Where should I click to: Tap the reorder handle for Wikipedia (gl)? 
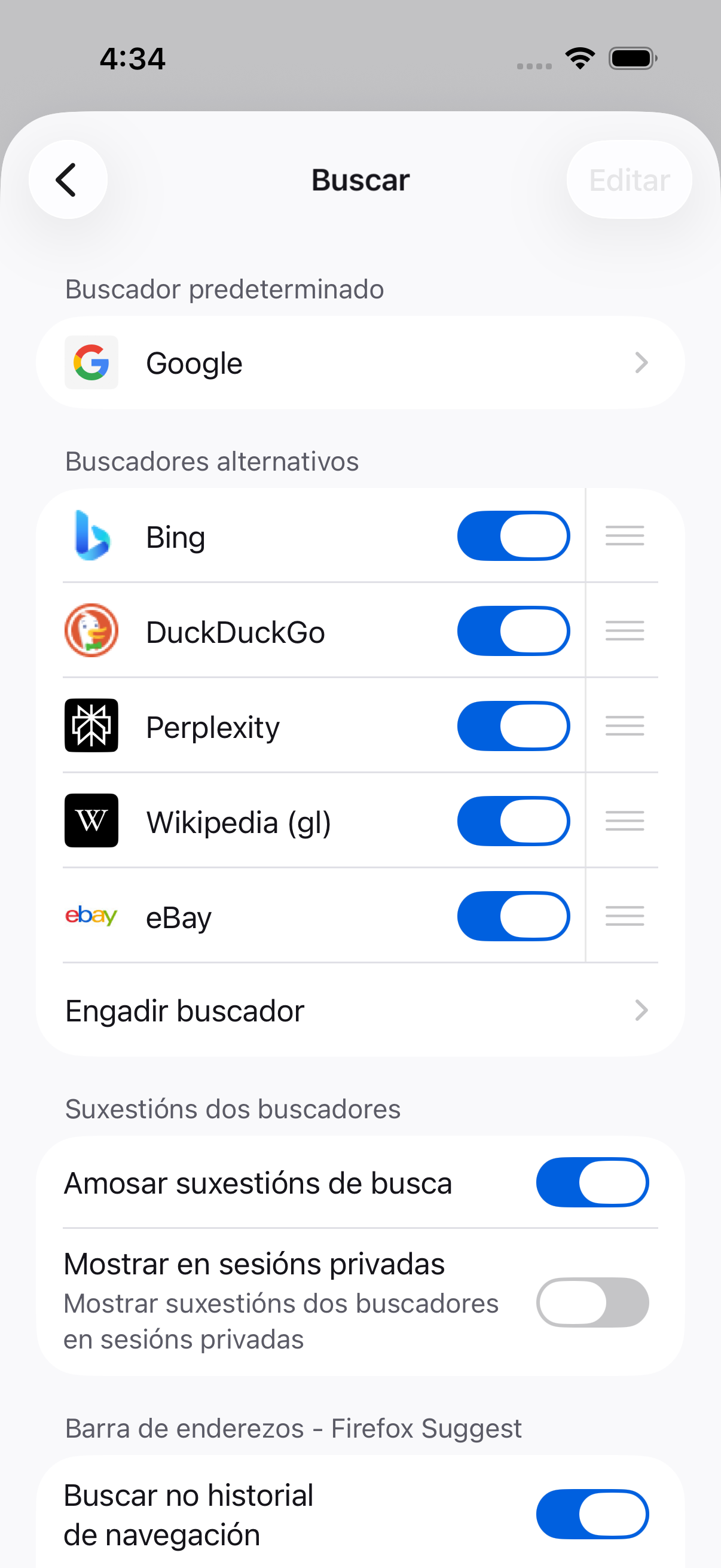(624, 821)
